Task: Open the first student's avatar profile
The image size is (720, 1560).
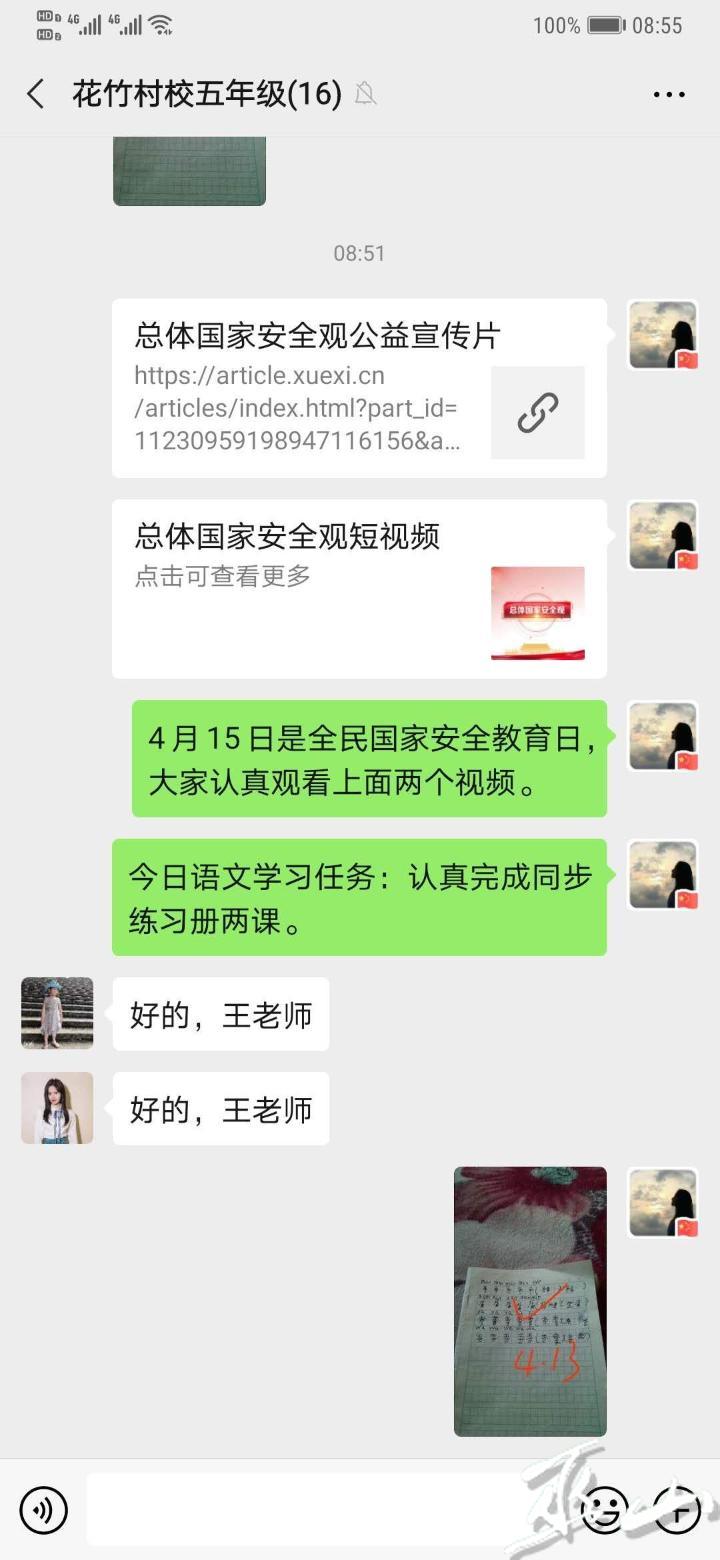Action: point(57,1013)
